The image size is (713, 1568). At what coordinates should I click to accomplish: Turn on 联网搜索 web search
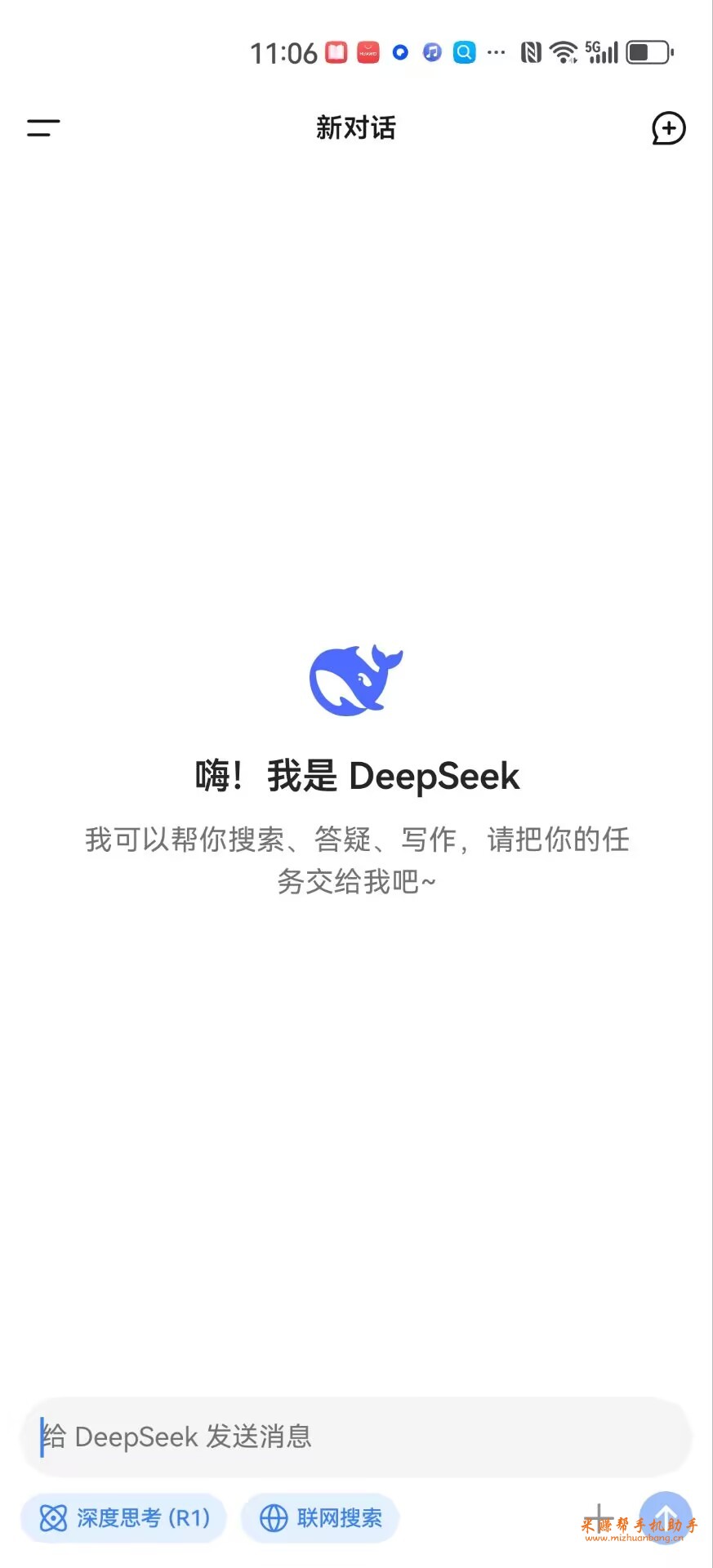pos(320,1518)
